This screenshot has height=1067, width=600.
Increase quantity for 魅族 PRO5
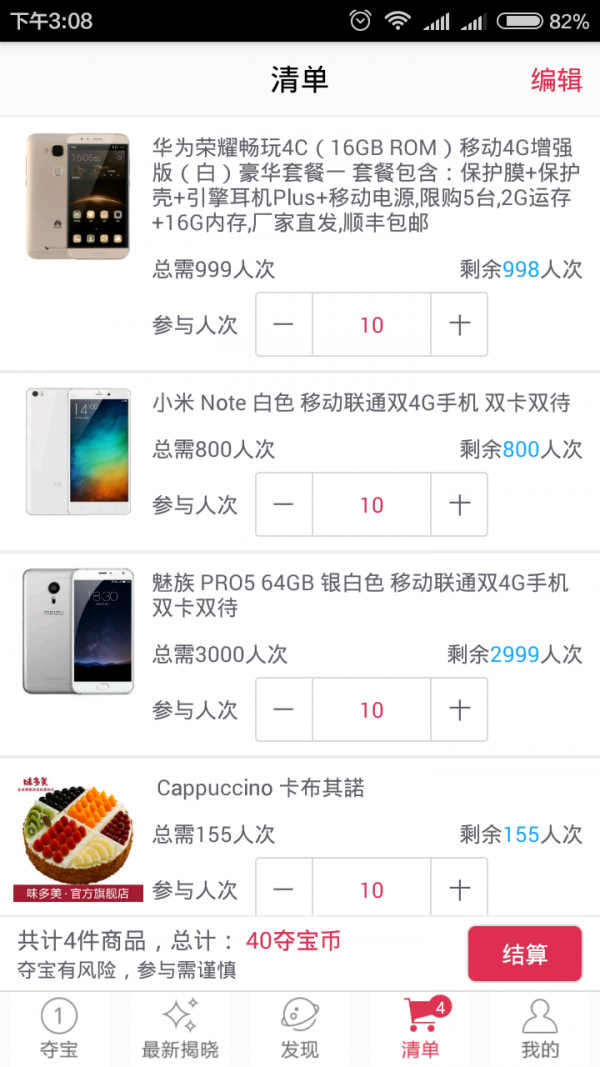[459, 709]
